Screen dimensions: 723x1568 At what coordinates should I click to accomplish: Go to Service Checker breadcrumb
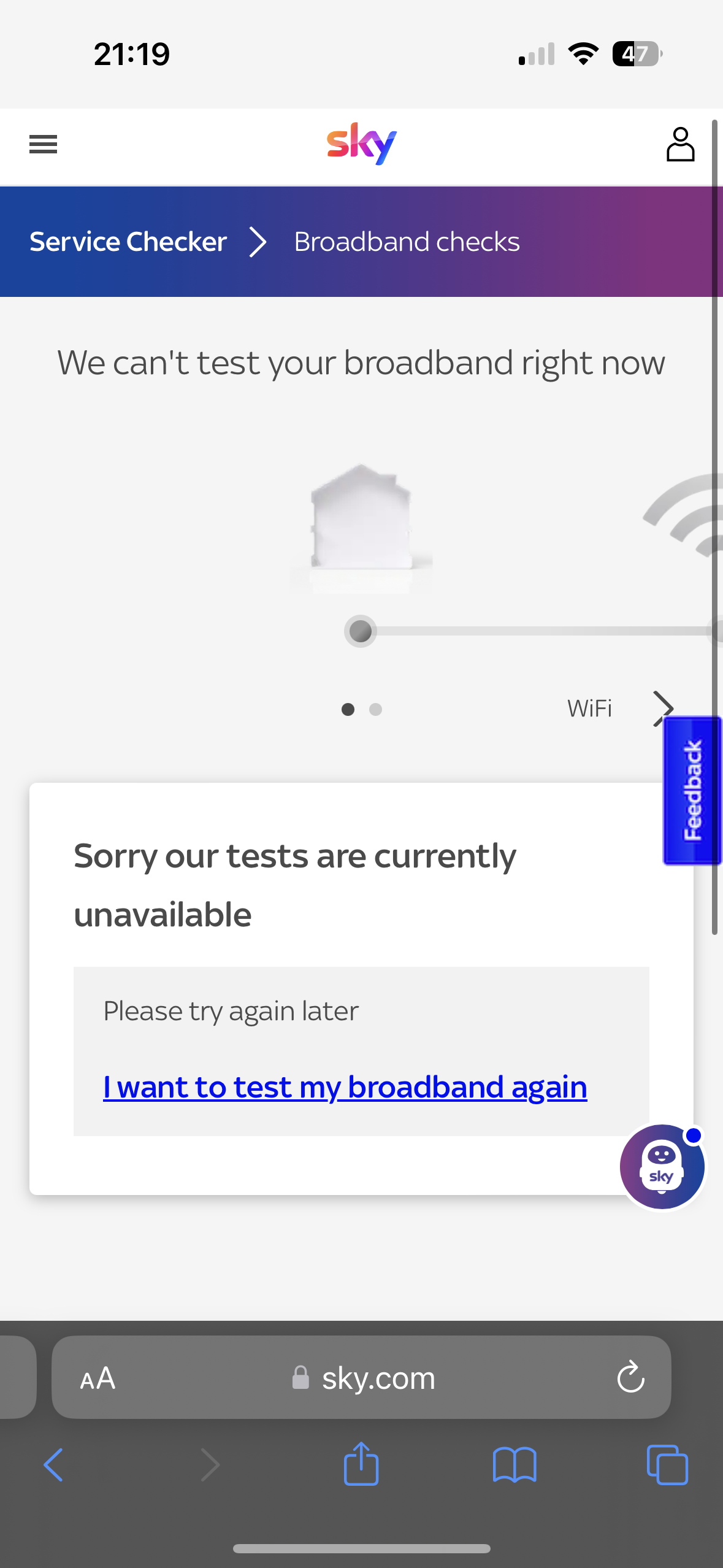(x=128, y=242)
